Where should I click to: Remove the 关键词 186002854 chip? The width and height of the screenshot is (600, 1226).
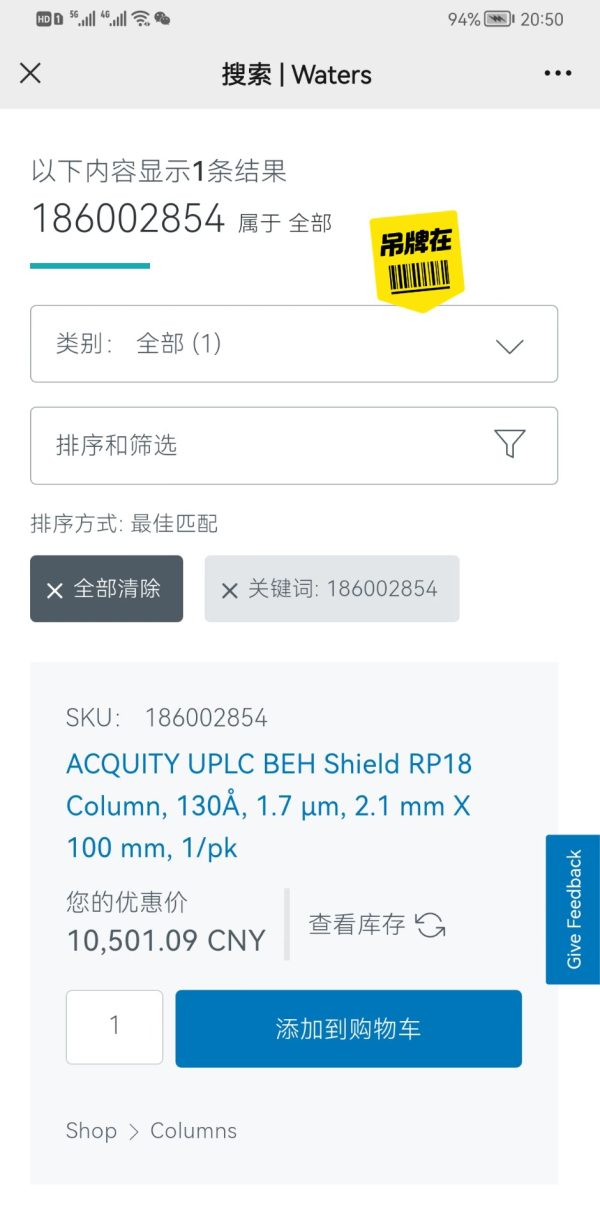click(332, 589)
